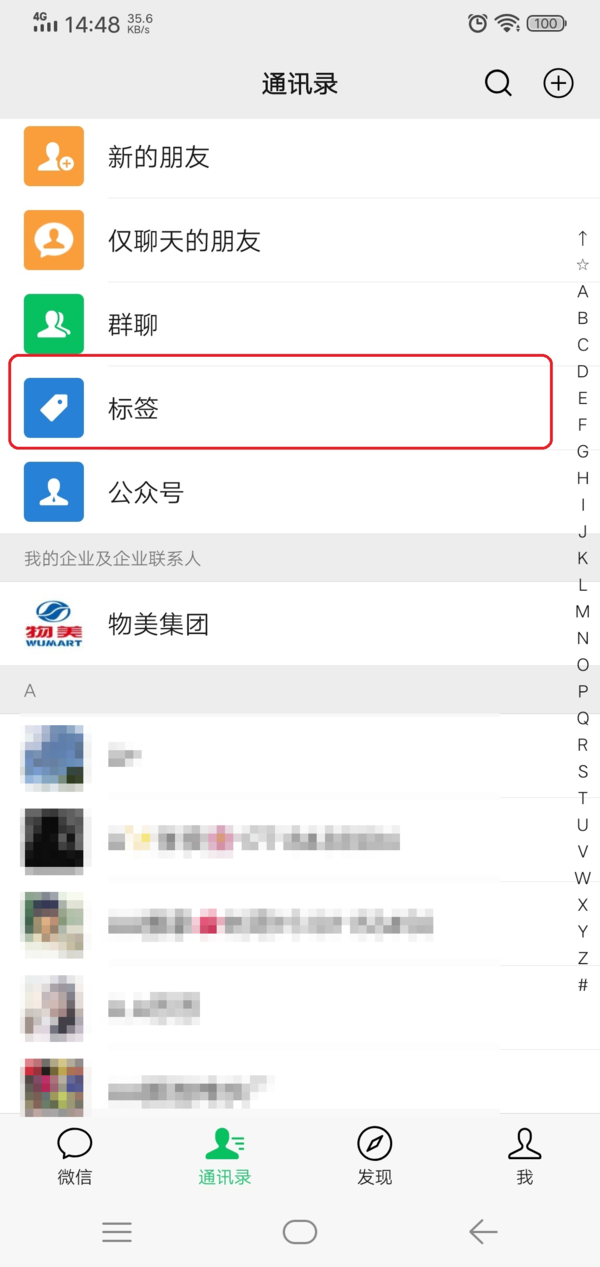This screenshot has width=600, height=1267.
Task: Tap the system home button
Action: point(300,1231)
